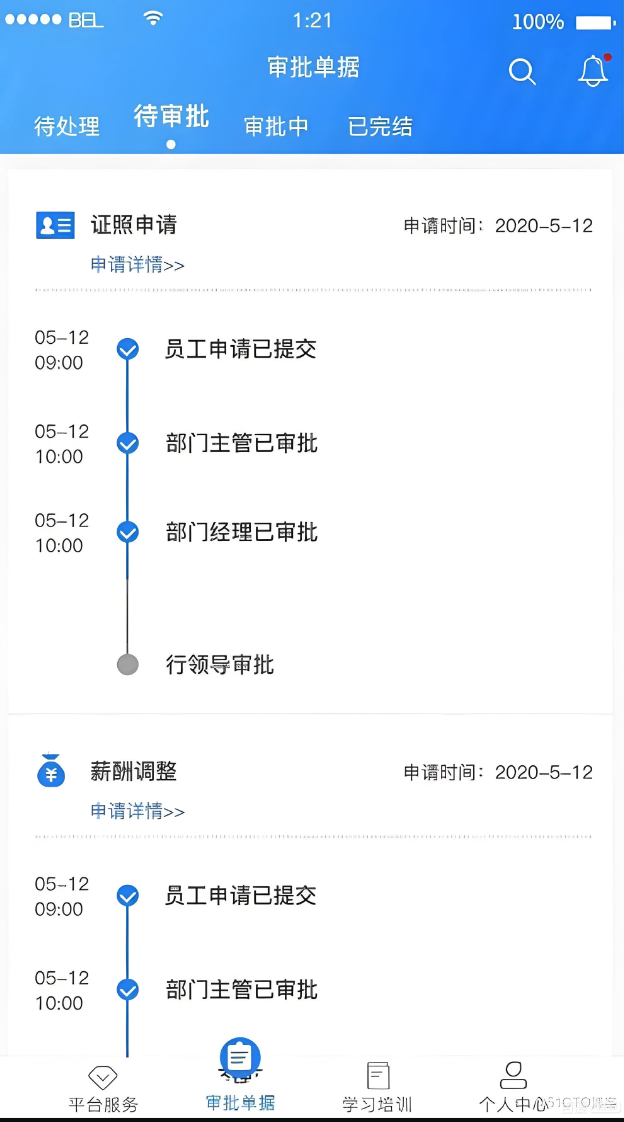Go to 个人中心 profile tab
624x1122 pixels.
click(513, 1088)
